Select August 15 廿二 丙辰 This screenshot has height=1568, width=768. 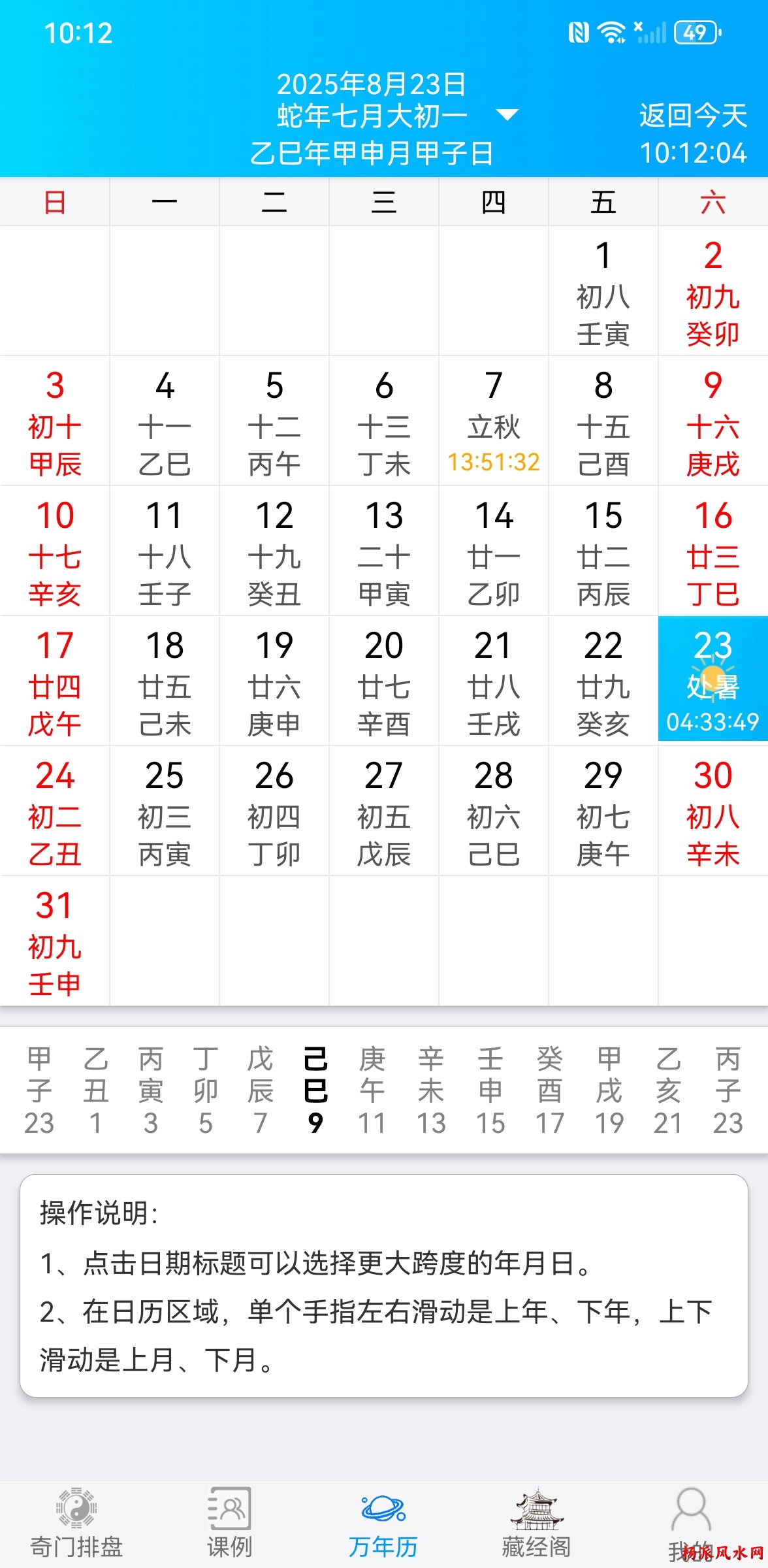click(603, 551)
